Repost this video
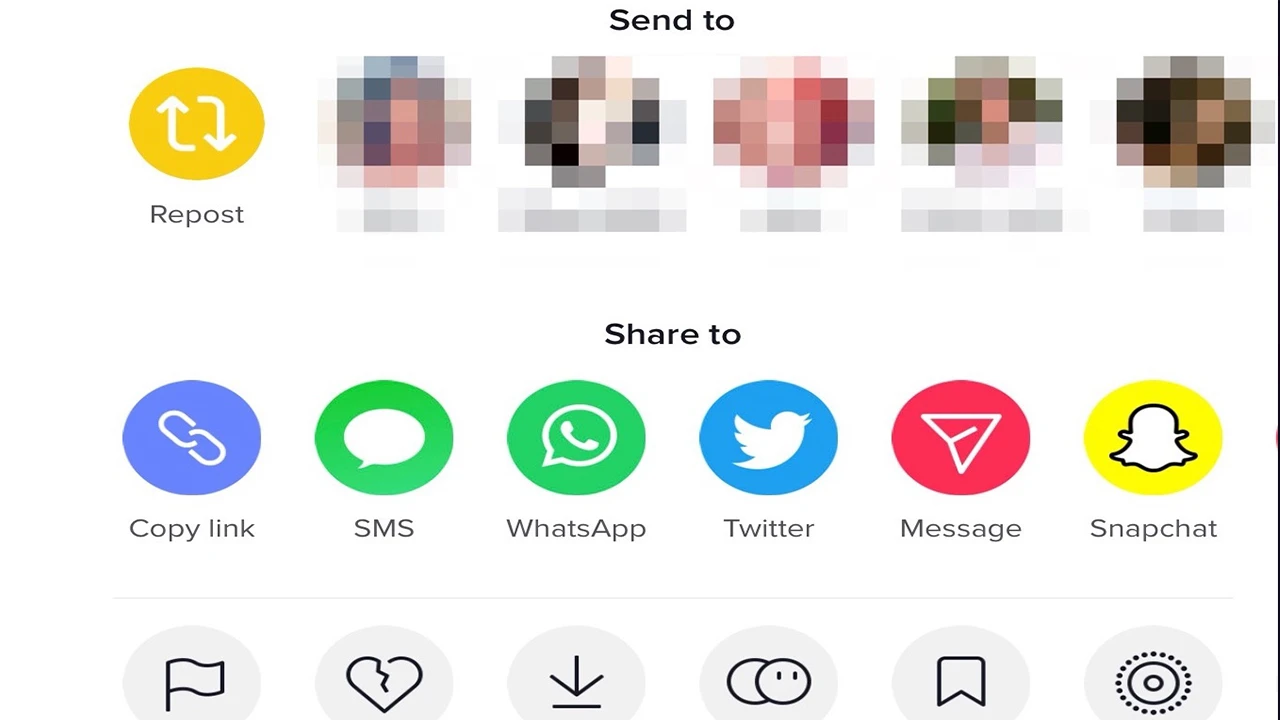The image size is (1280, 720). [196, 125]
